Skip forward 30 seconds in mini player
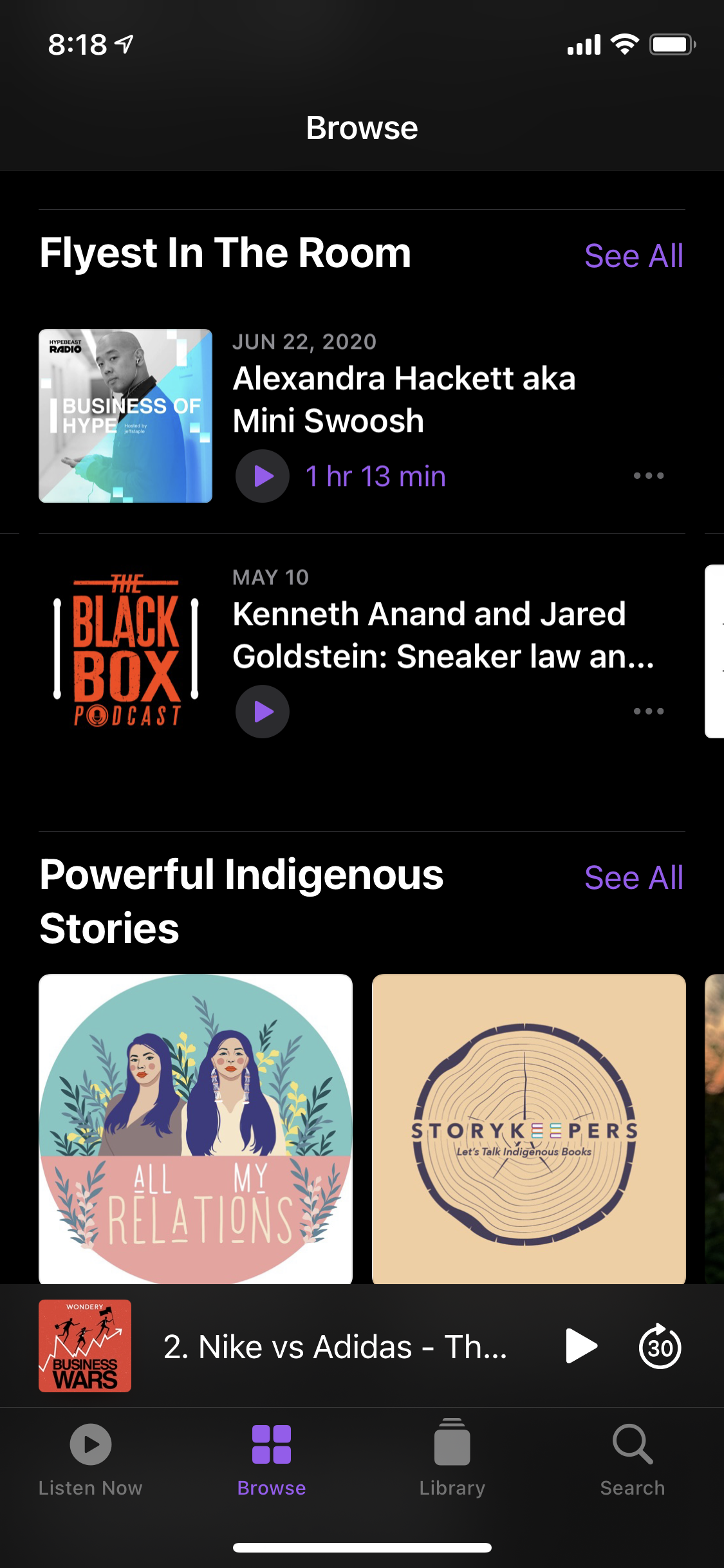Screen dimensions: 724x1568 point(660,1347)
